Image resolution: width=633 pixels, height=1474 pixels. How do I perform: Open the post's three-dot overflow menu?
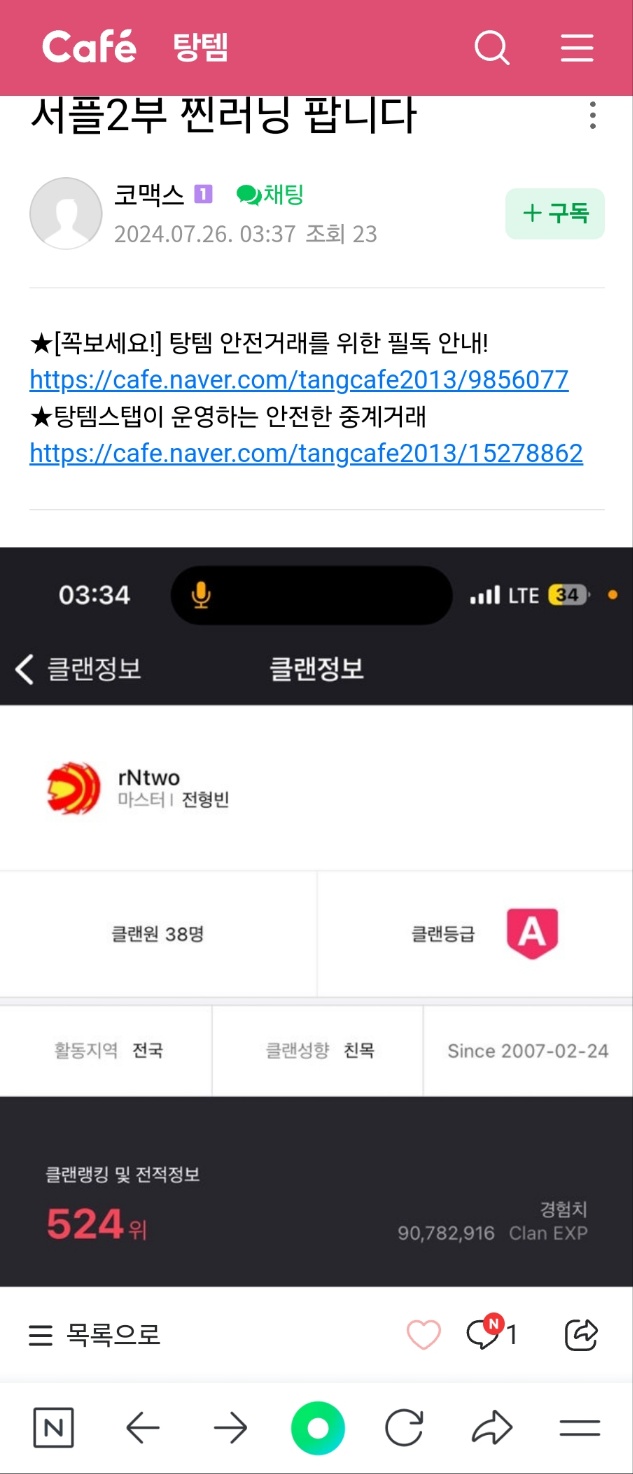[593, 115]
